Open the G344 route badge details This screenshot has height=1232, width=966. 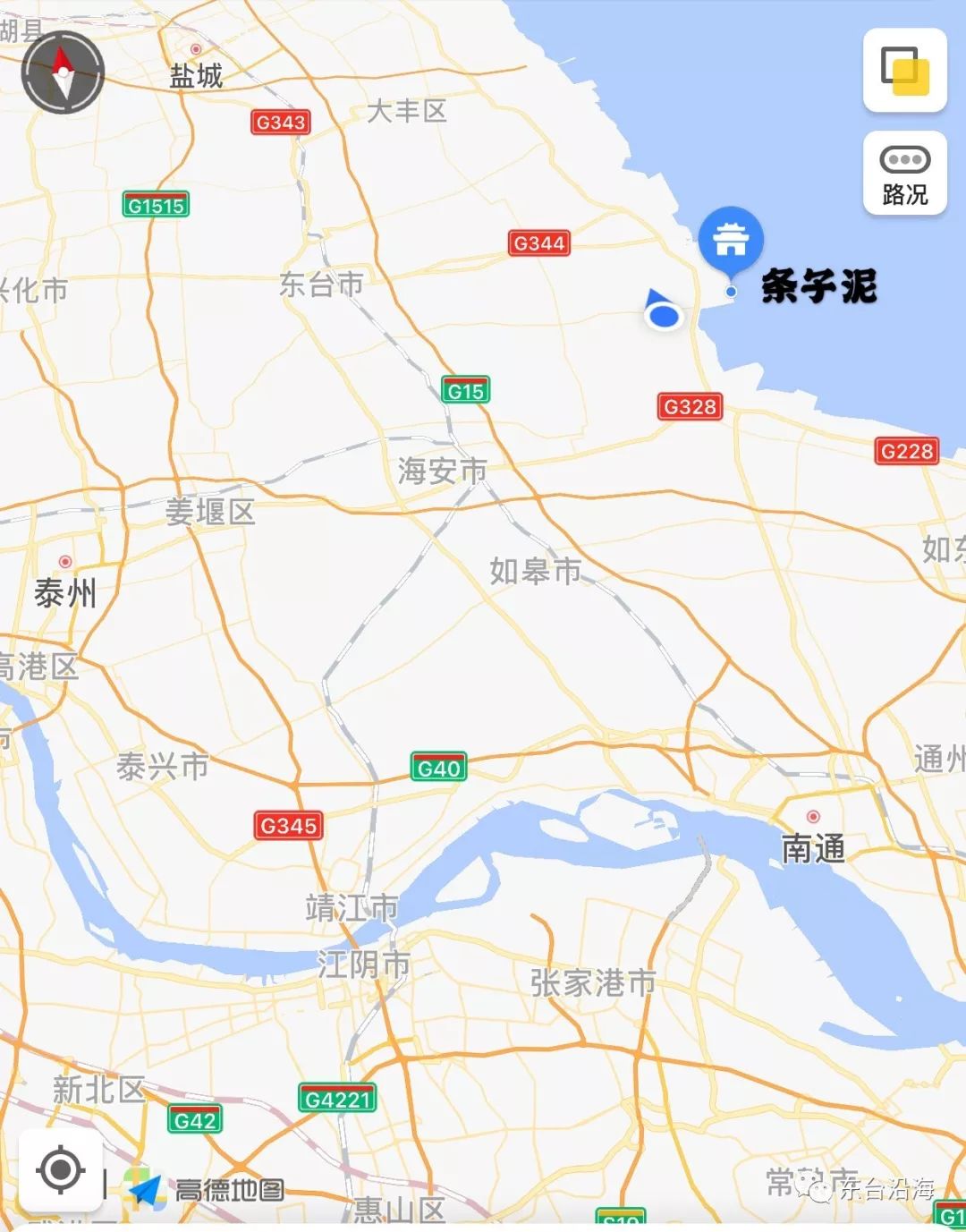pyautogui.click(x=538, y=242)
